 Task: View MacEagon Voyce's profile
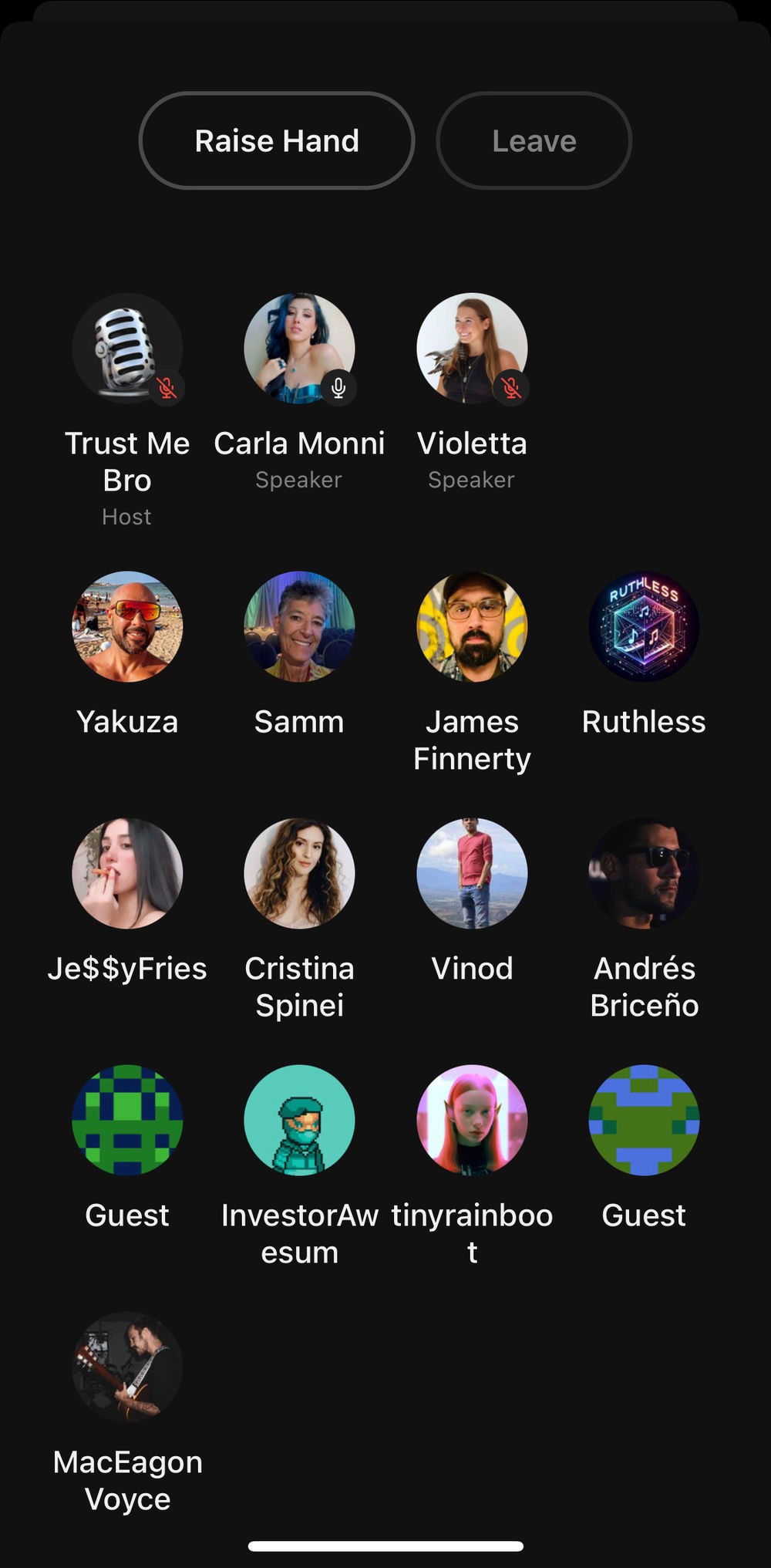pyautogui.click(x=127, y=1367)
